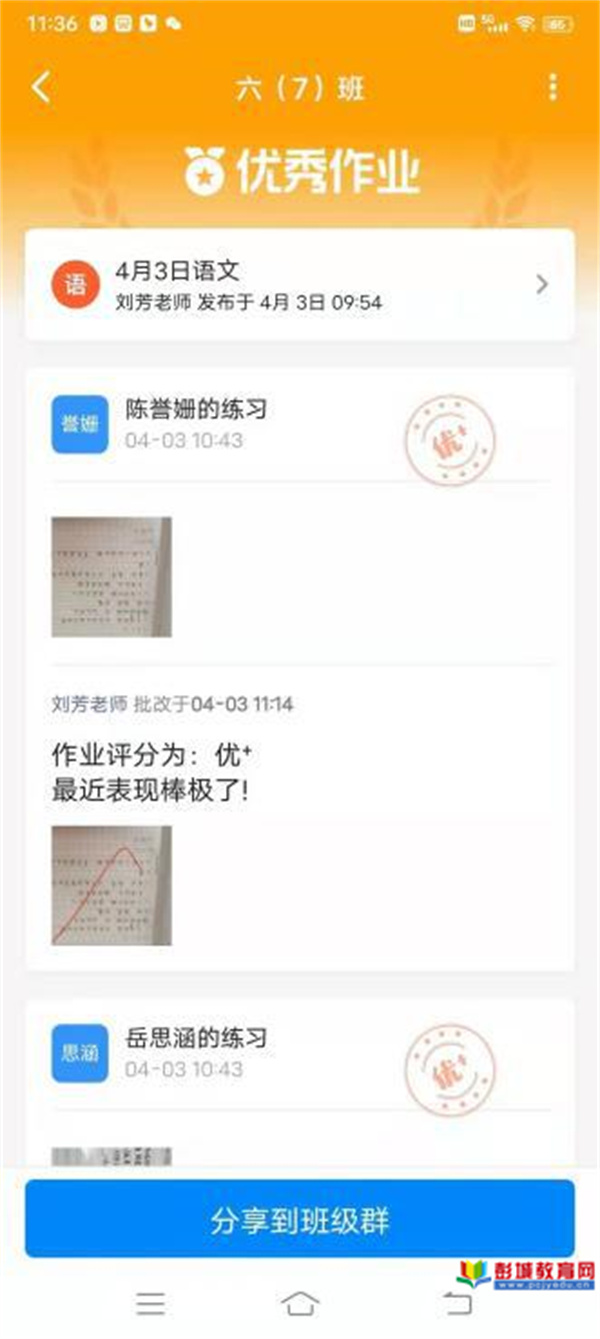The image size is (600, 1339).
Task: View 陈誉姗's submitted homework photo
Action: click(111, 577)
